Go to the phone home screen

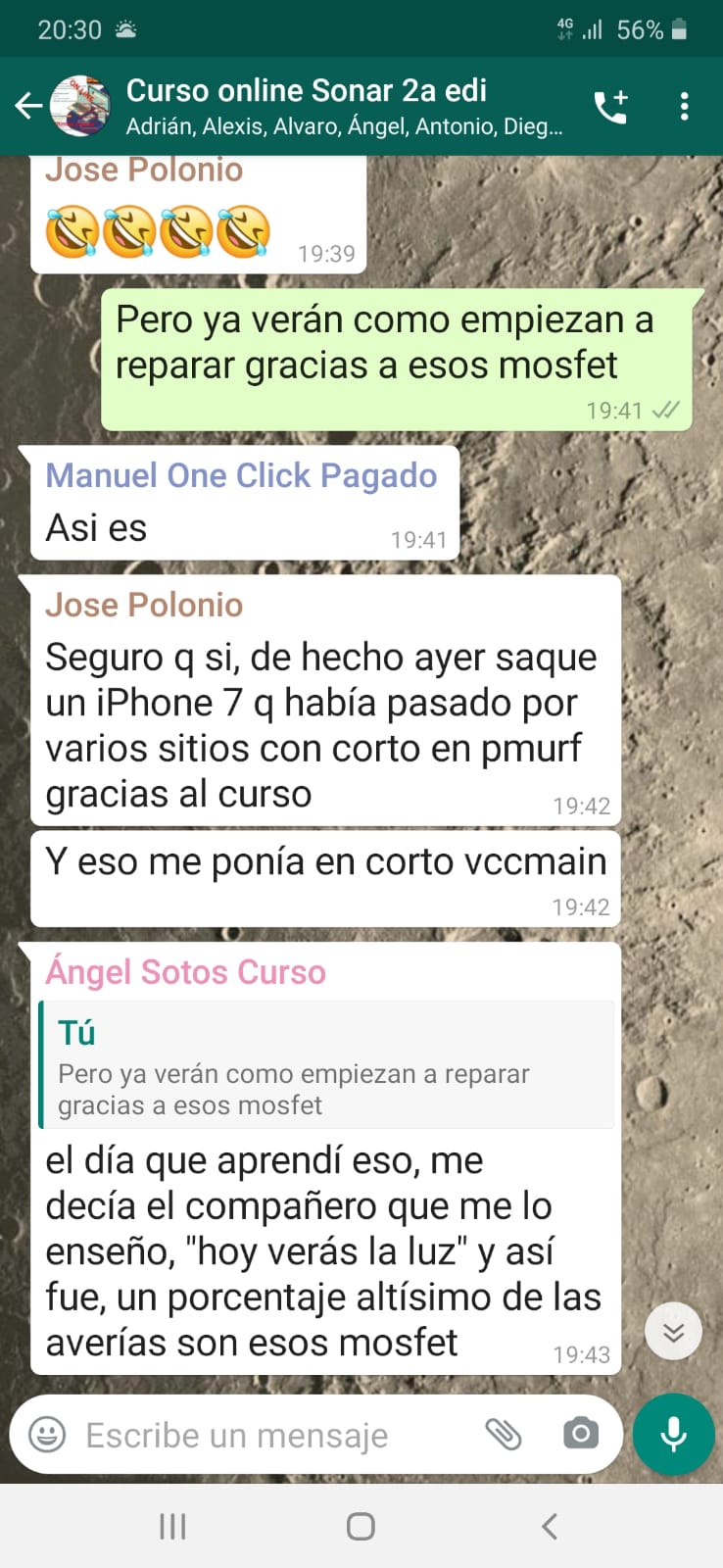point(361,1526)
